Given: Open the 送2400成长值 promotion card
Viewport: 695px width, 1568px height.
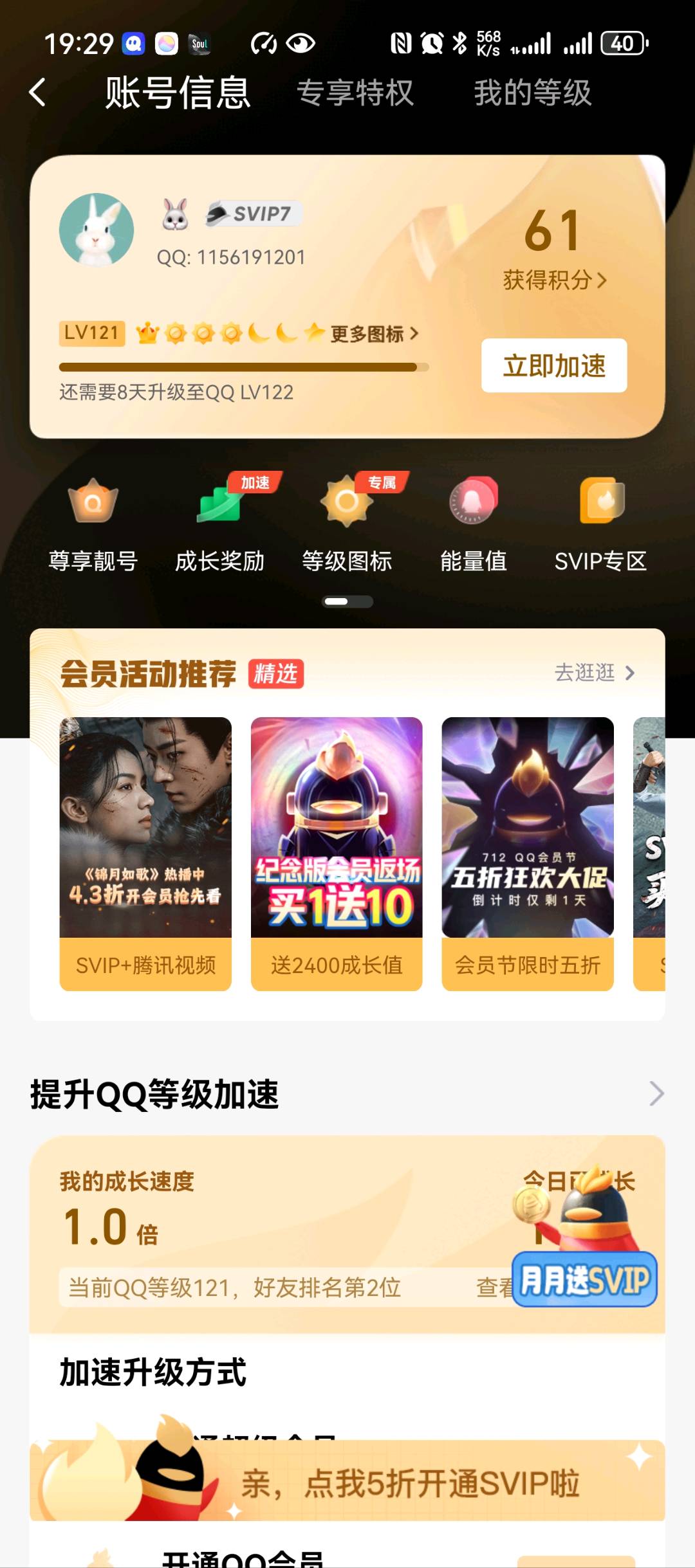Looking at the screenshot, I should coord(337,853).
